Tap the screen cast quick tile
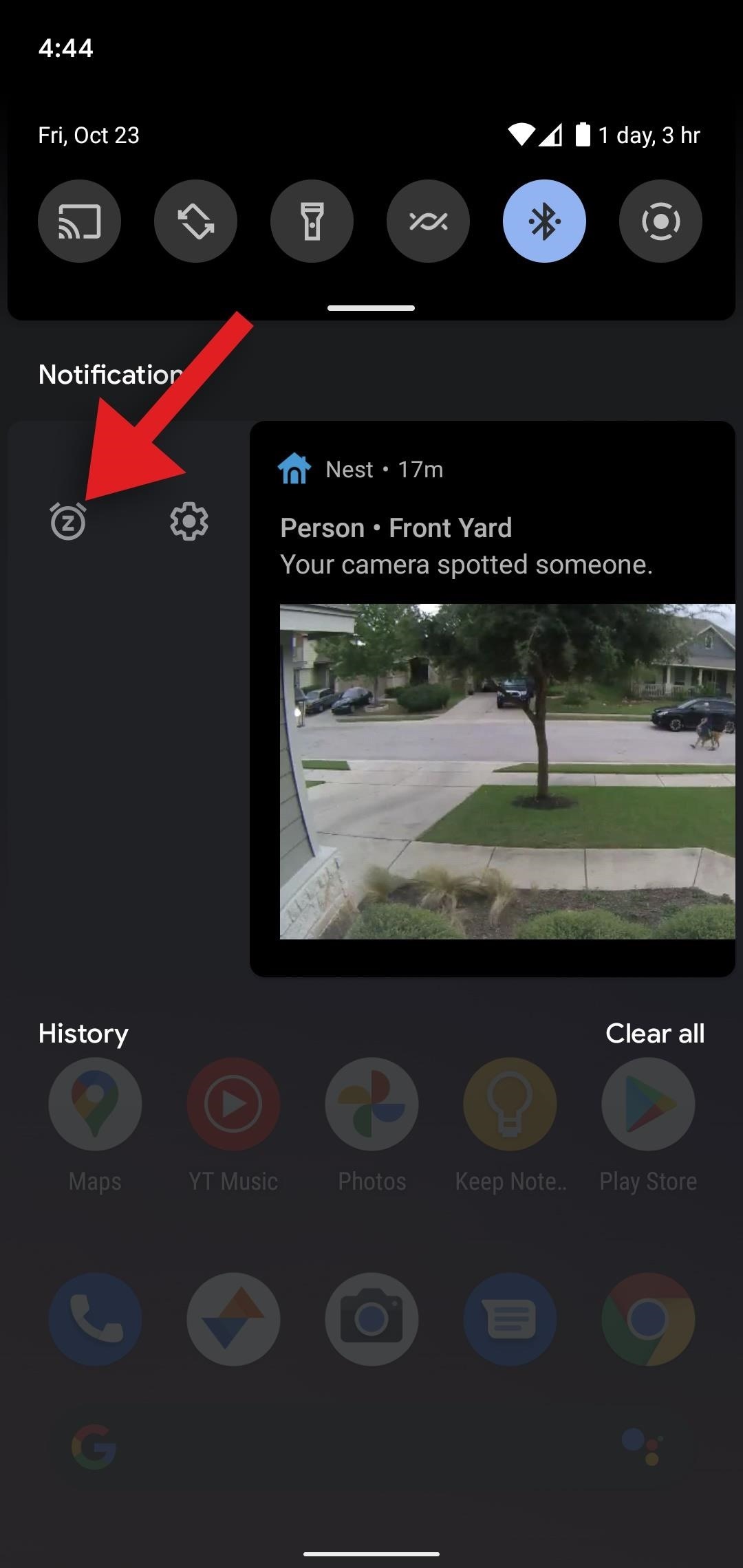 click(x=79, y=221)
